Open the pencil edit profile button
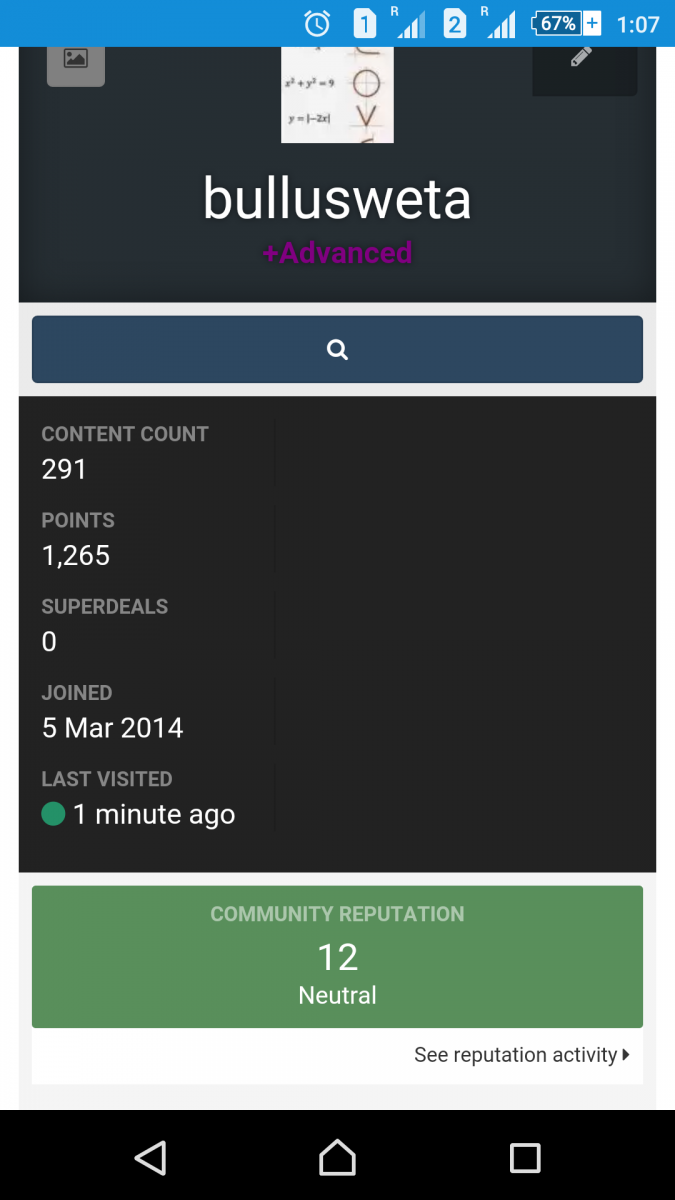 [584, 71]
